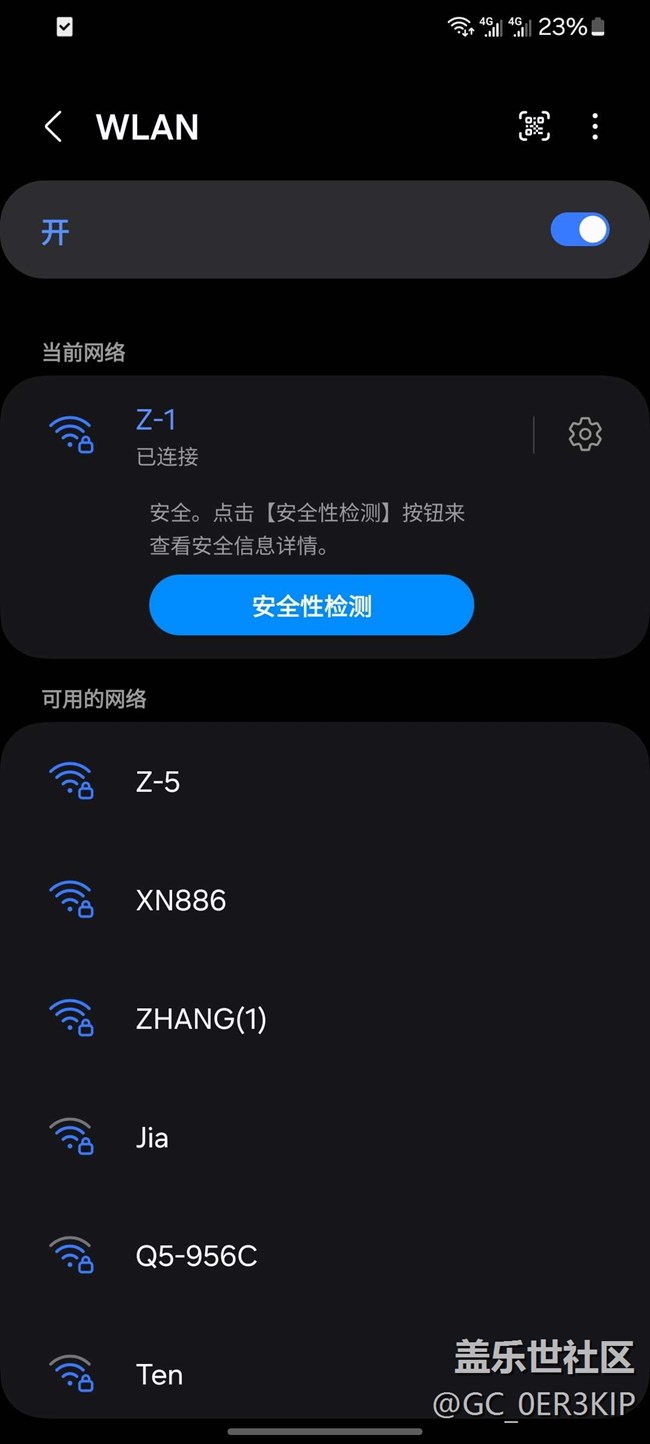Go back from the WLAN screen
This screenshot has height=1444, width=650.
[54, 127]
